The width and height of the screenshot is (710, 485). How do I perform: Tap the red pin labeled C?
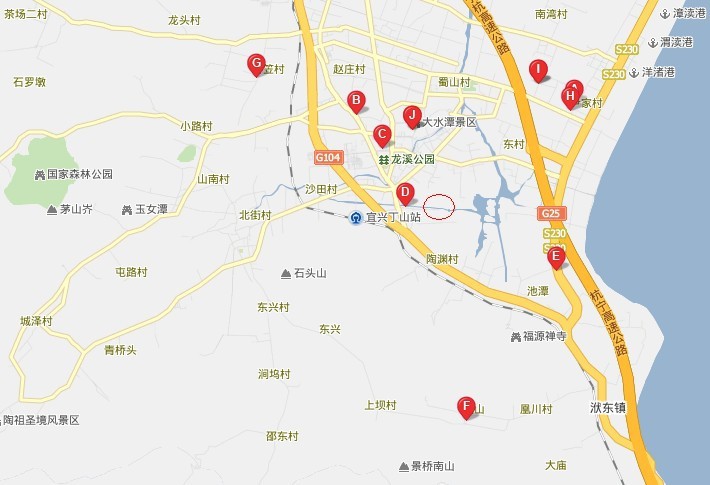(x=381, y=134)
